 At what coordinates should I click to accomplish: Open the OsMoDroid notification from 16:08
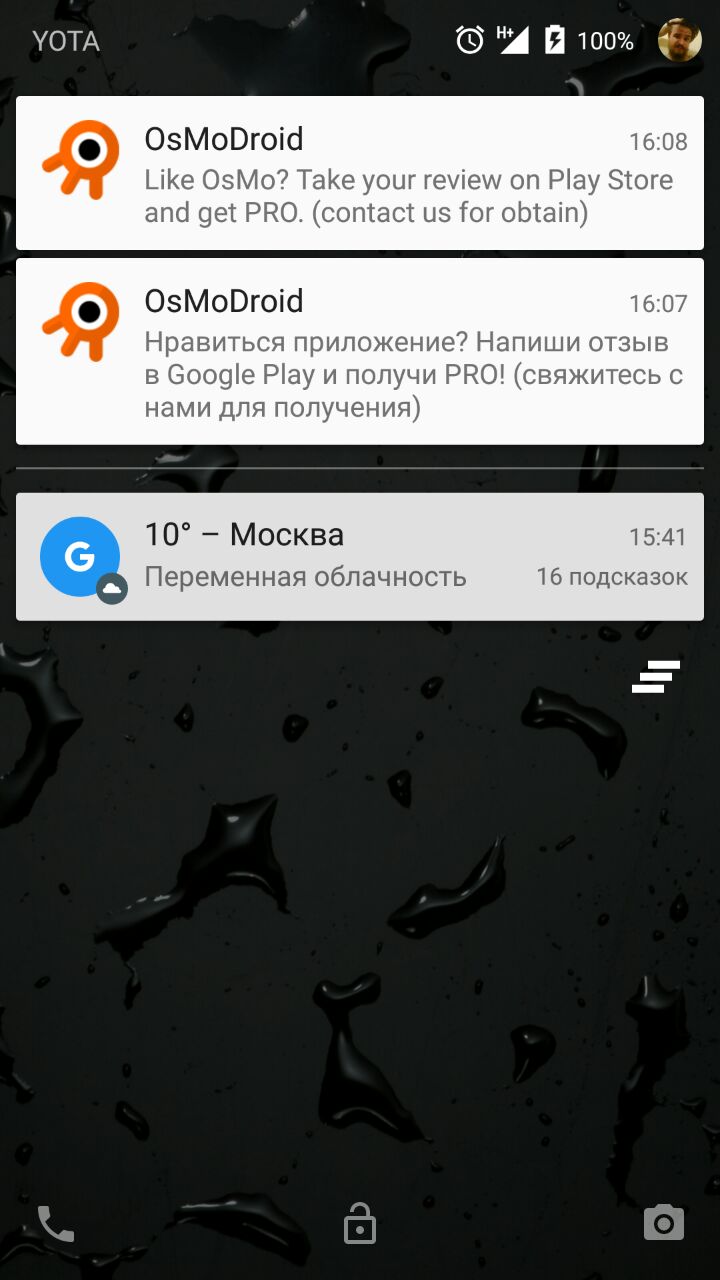360,173
